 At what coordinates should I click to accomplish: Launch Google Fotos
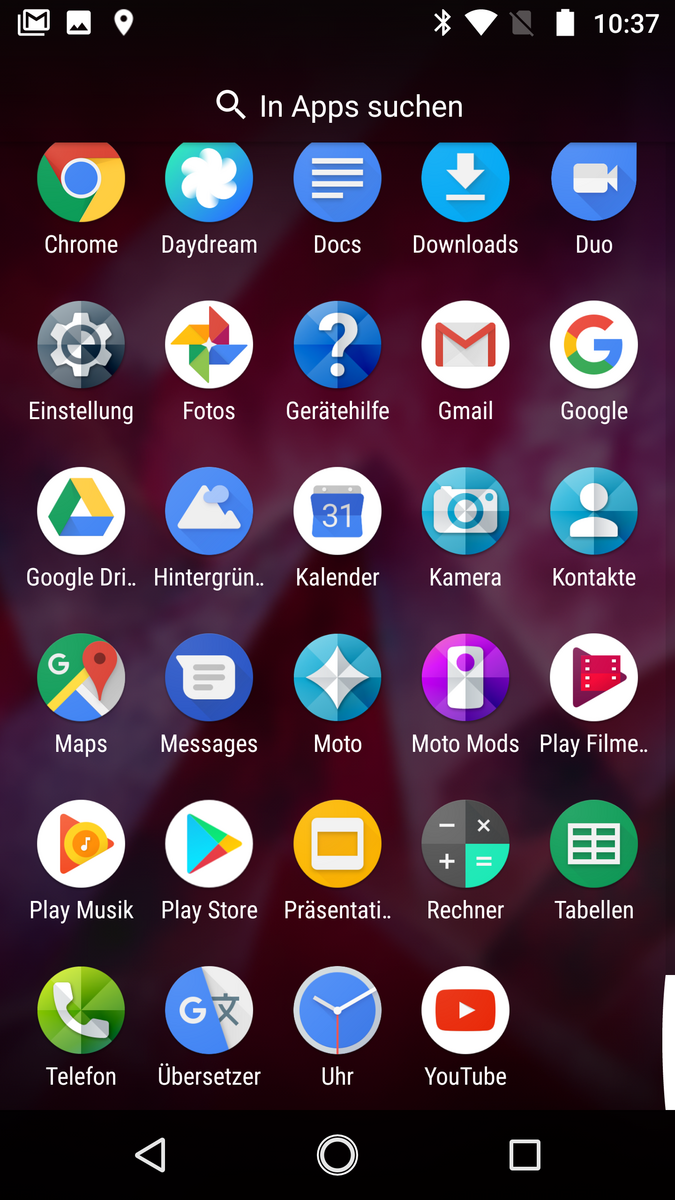tap(209, 345)
